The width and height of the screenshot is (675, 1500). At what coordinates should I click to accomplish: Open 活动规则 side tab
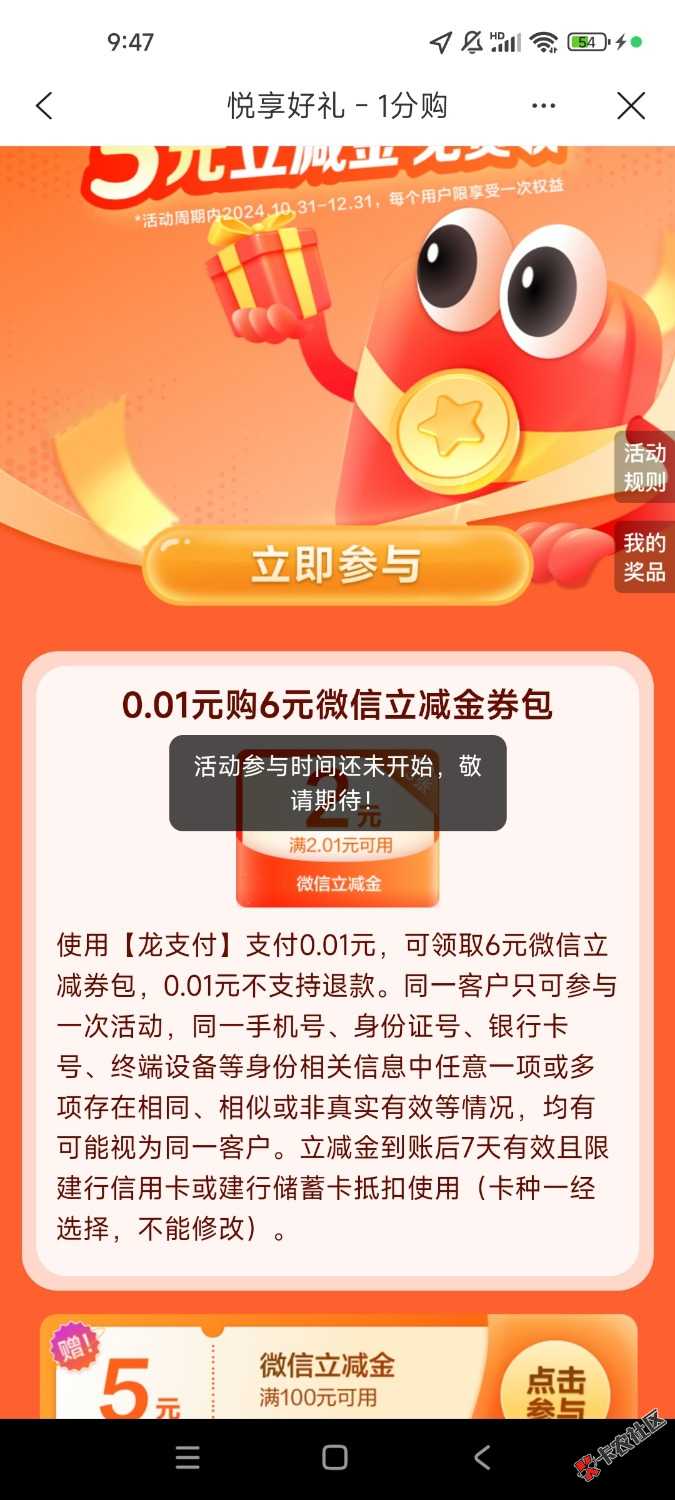coord(645,467)
